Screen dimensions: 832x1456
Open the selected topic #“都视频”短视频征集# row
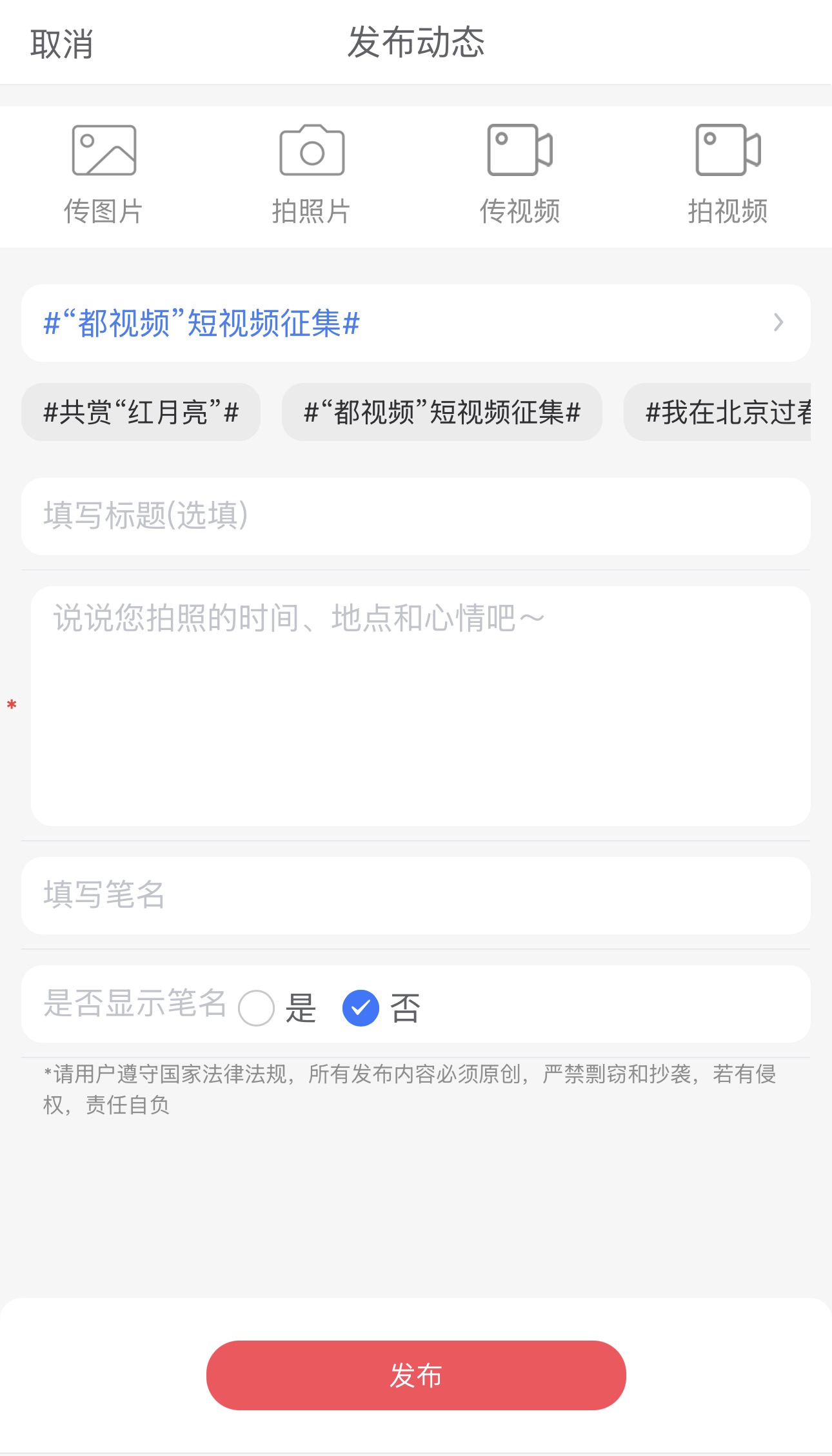tap(415, 323)
